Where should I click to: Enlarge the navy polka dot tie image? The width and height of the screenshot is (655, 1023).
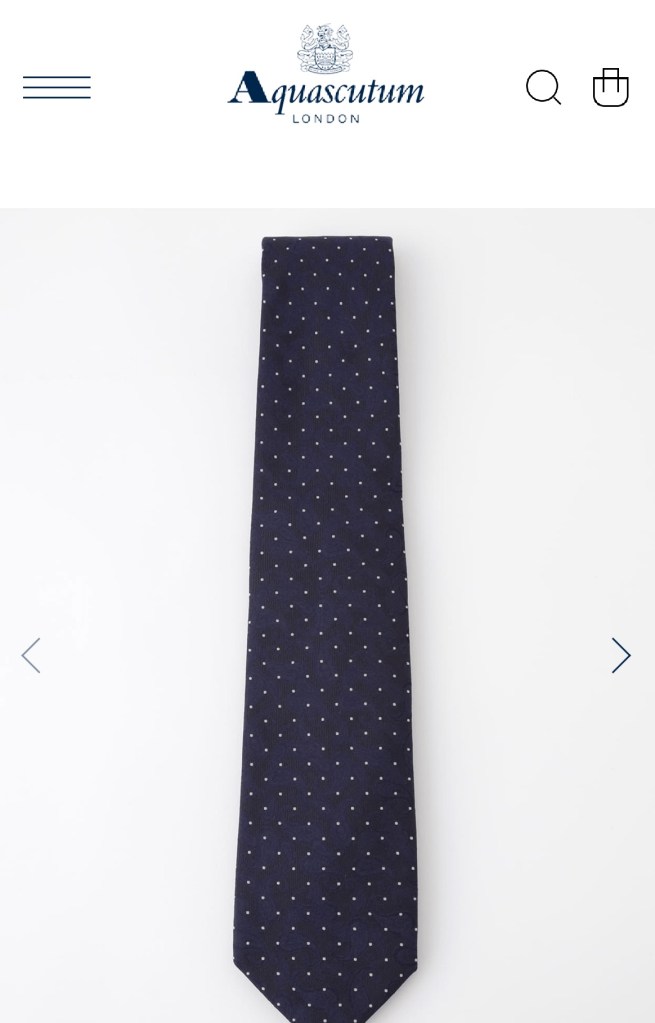(326, 600)
